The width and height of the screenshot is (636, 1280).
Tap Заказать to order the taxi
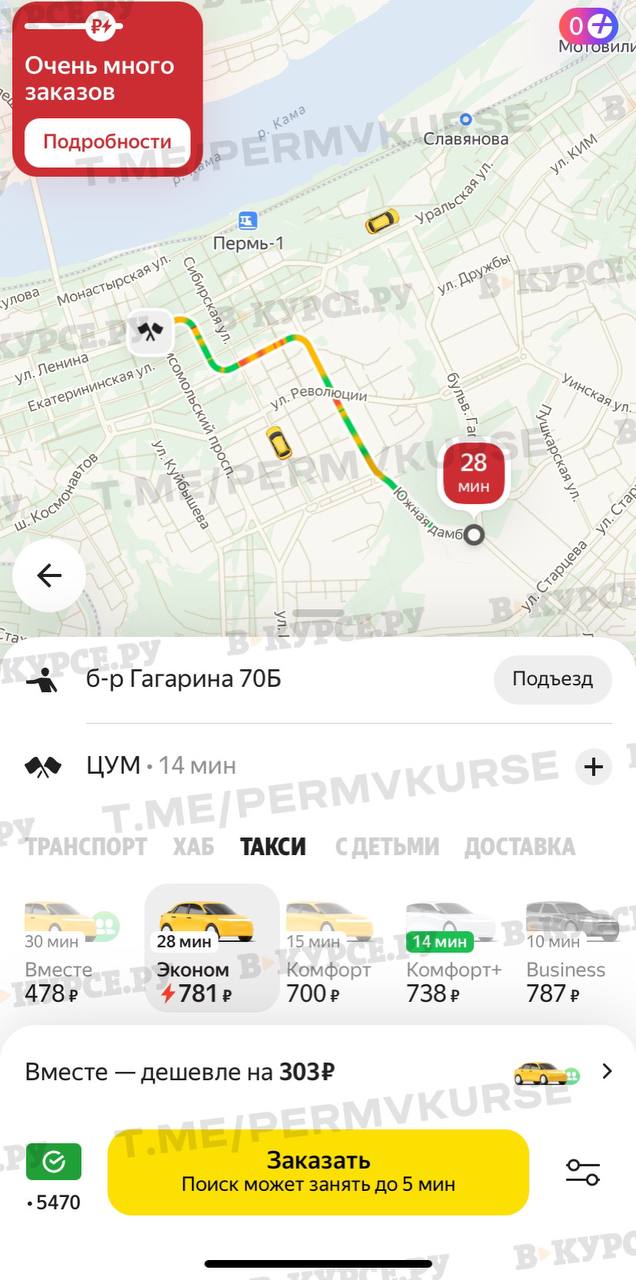[x=318, y=1172]
